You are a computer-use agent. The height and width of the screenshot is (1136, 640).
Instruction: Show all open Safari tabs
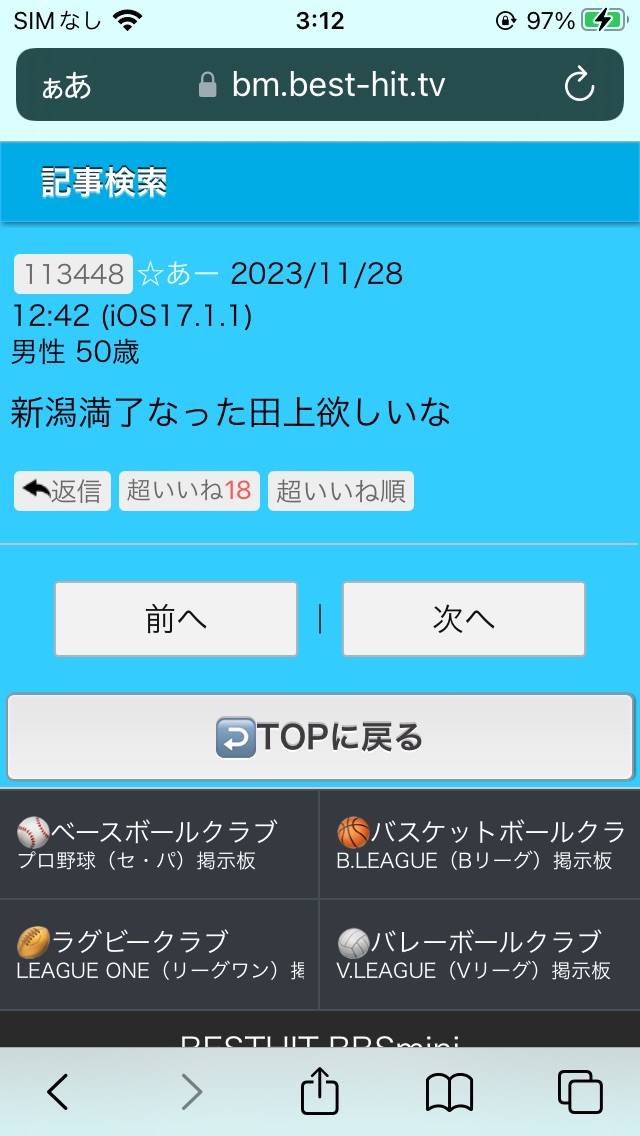pyautogui.click(x=580, y=1092)
